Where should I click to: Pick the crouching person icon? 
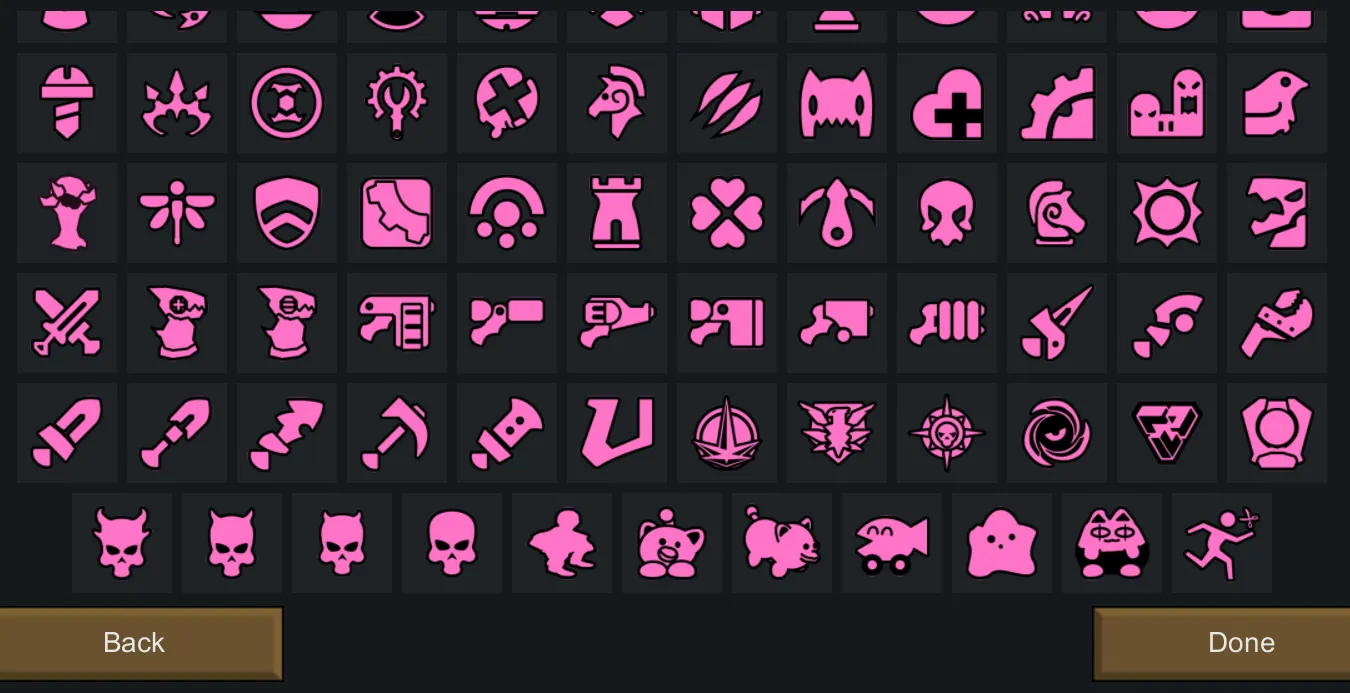pyautogui.click(x=562, y=543)
